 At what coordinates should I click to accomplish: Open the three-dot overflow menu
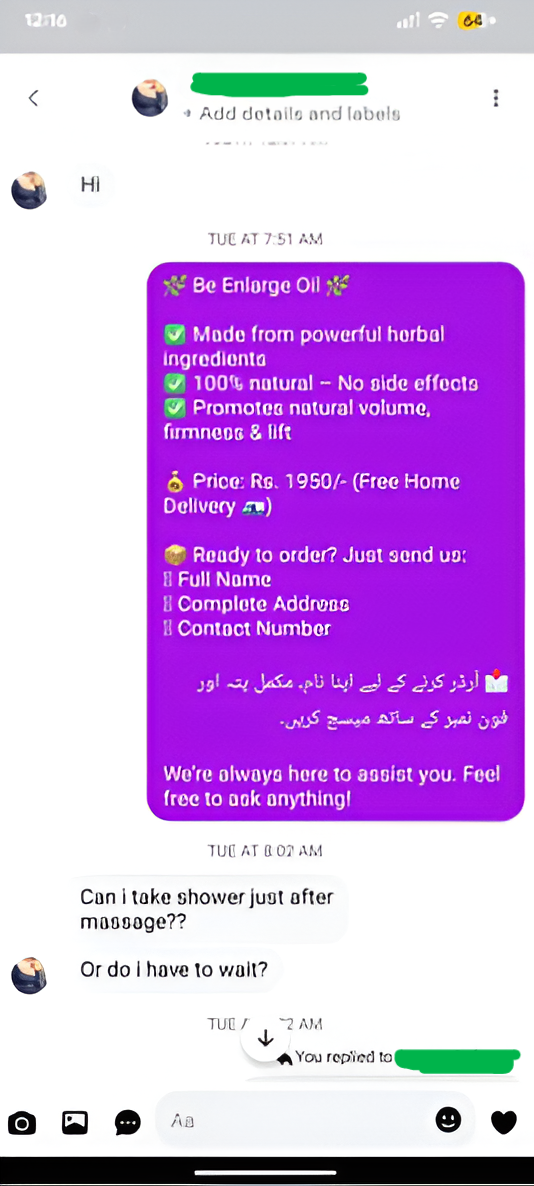coord(495,98)
